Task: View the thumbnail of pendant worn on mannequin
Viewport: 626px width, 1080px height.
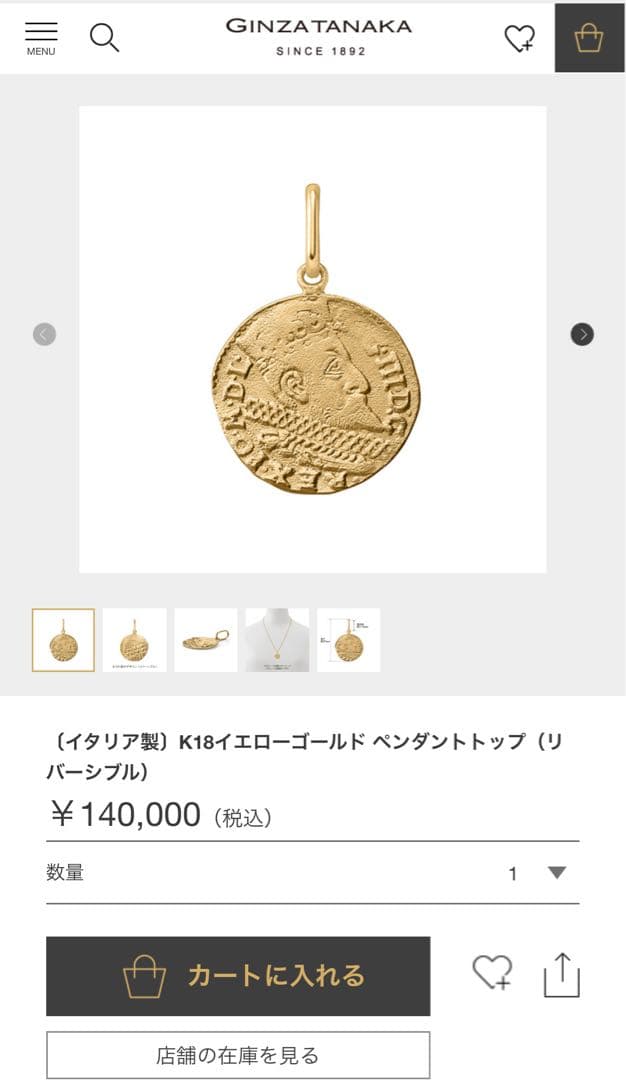Action: point(277,640)
